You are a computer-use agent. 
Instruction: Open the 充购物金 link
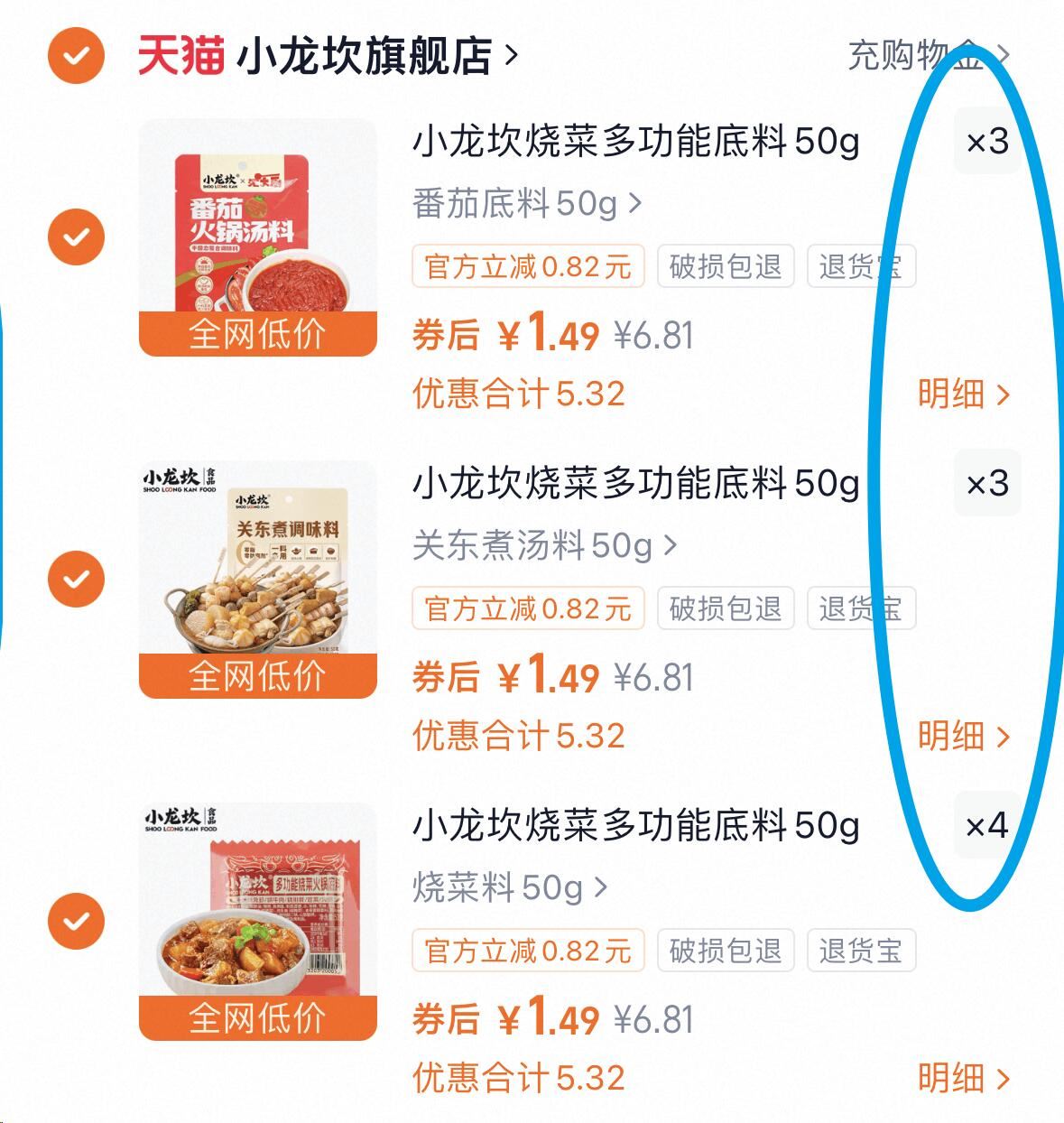click(x=926, y=56)
